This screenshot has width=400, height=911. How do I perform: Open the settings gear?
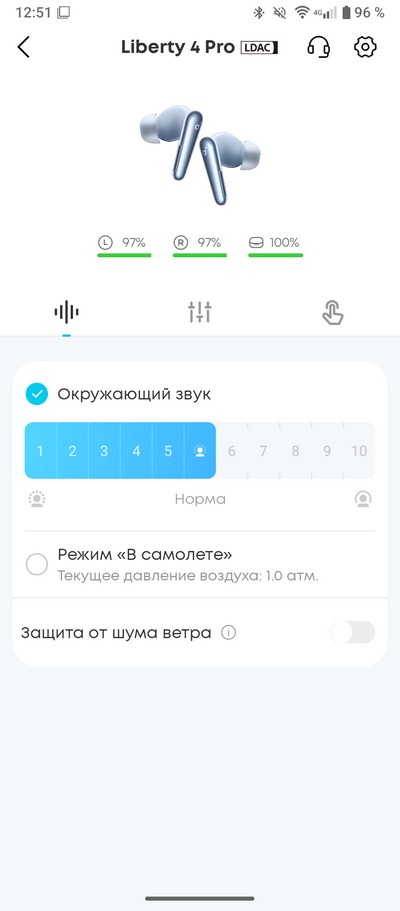366,47
